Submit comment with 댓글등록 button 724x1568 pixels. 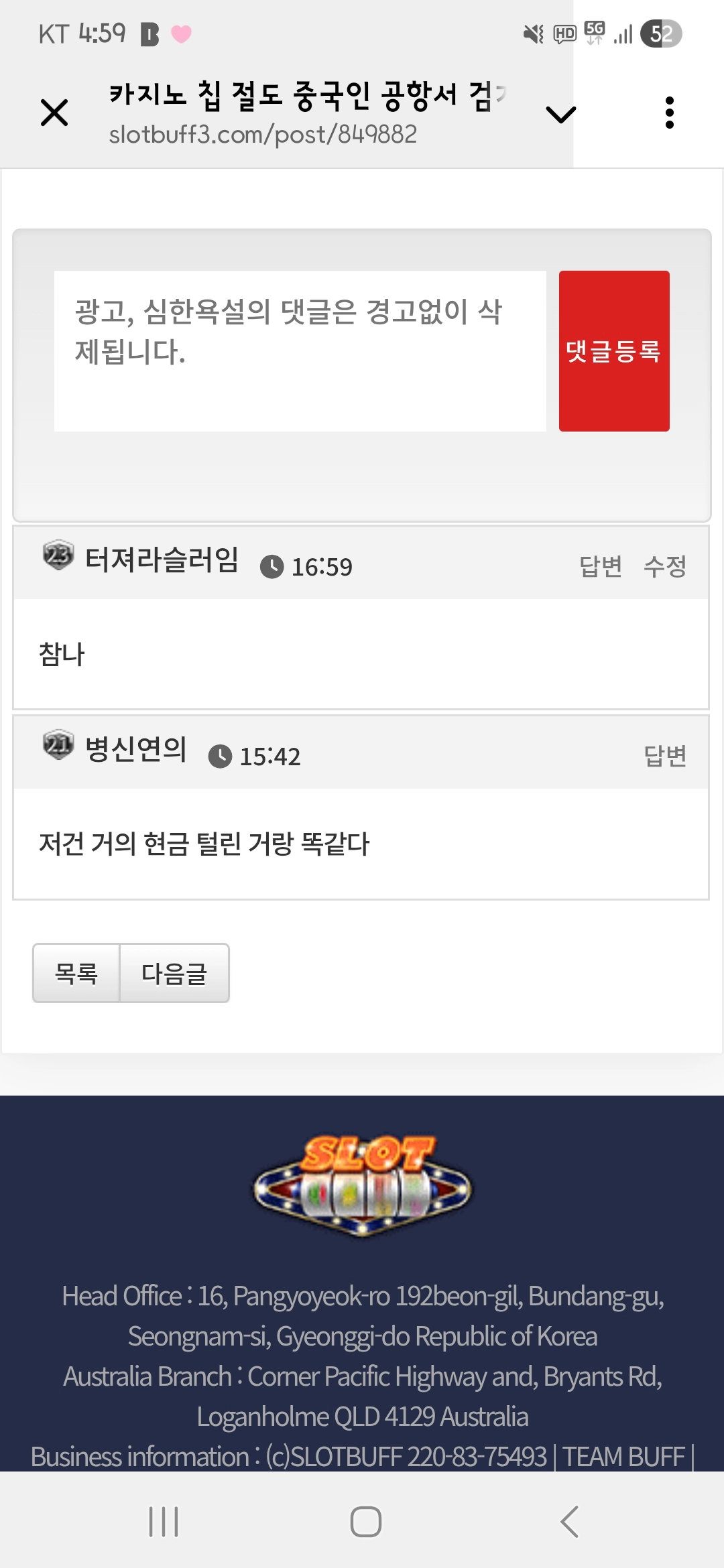tap(613, 350)
